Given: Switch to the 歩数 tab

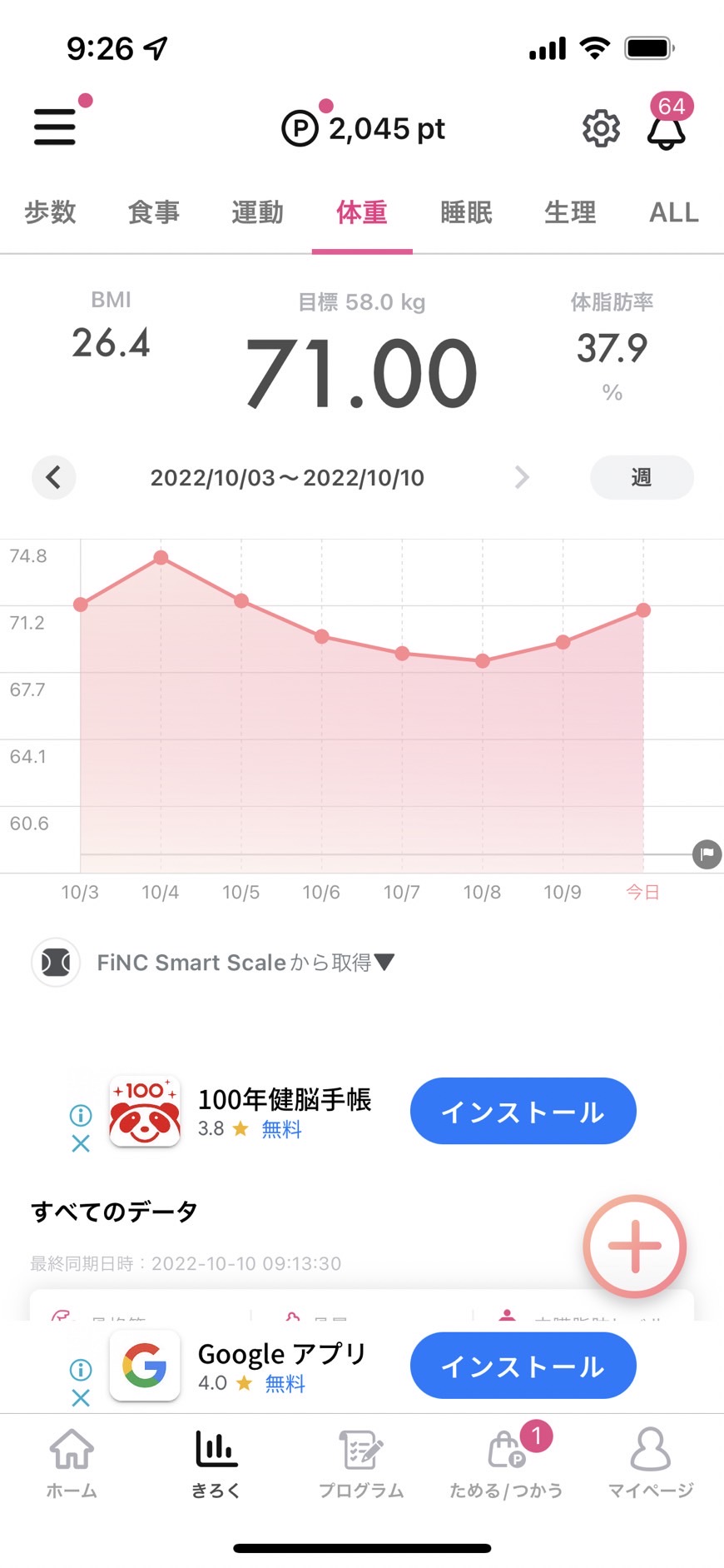Looking at the screenshot, I should pos(50,212).
